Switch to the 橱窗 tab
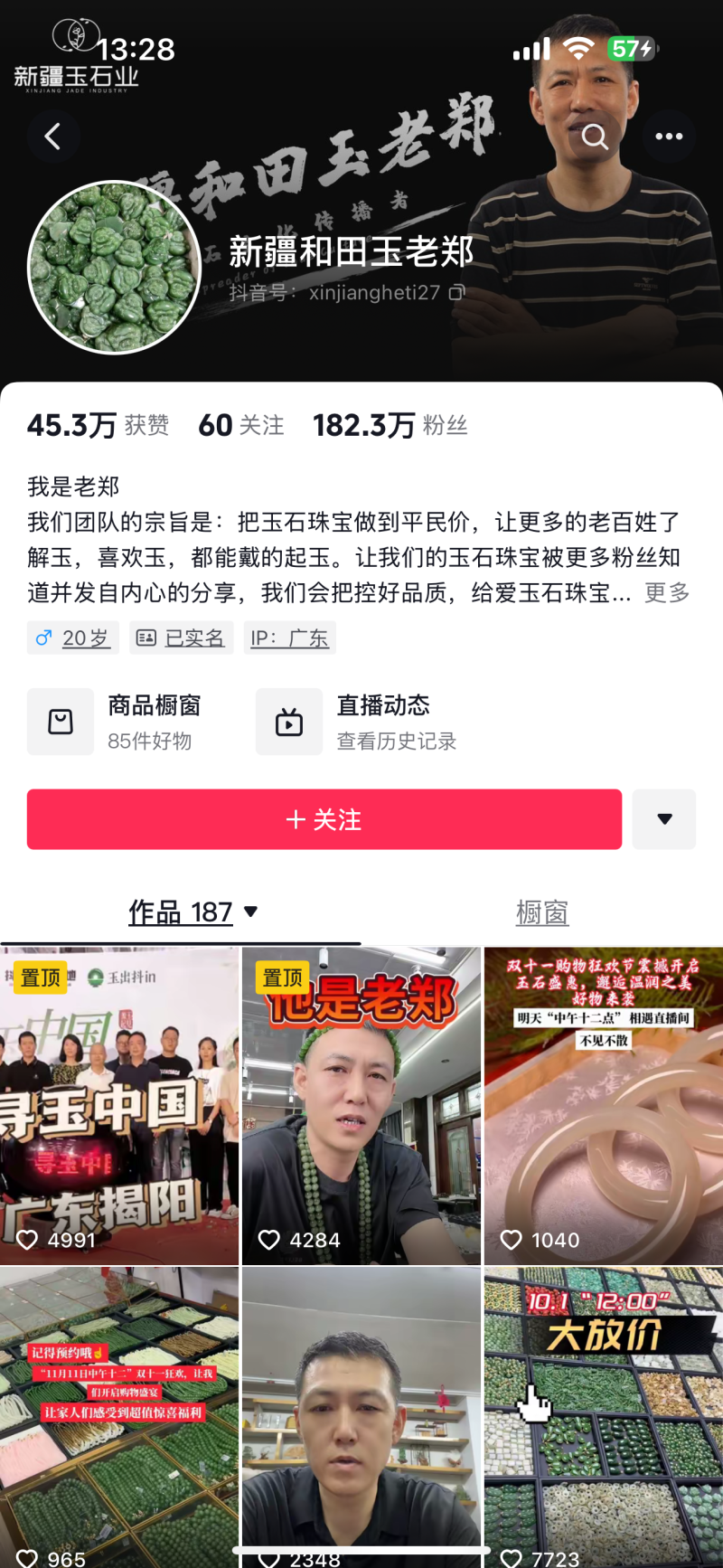Viewport: 723px width, 1568px height. [542, 912]
